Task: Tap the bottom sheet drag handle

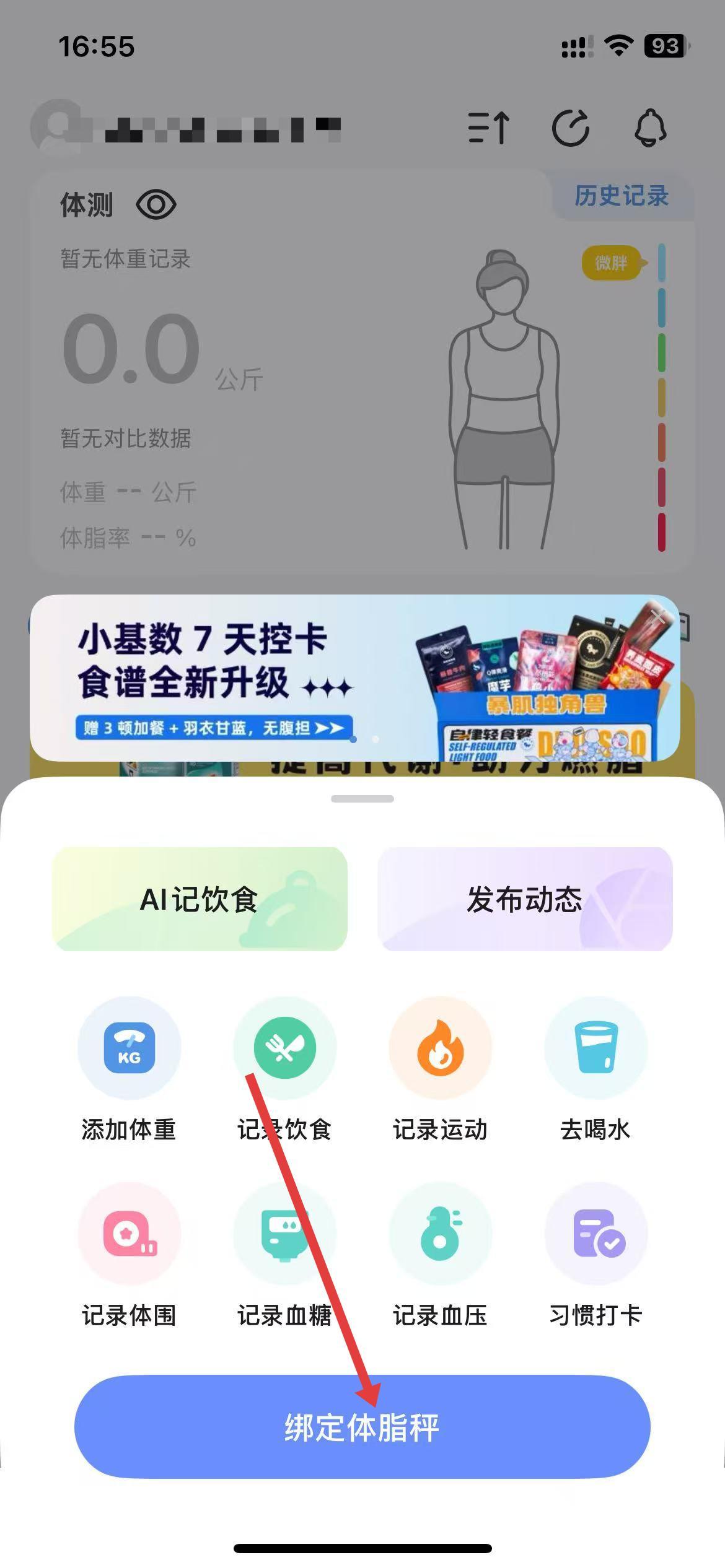Action: 362,799
